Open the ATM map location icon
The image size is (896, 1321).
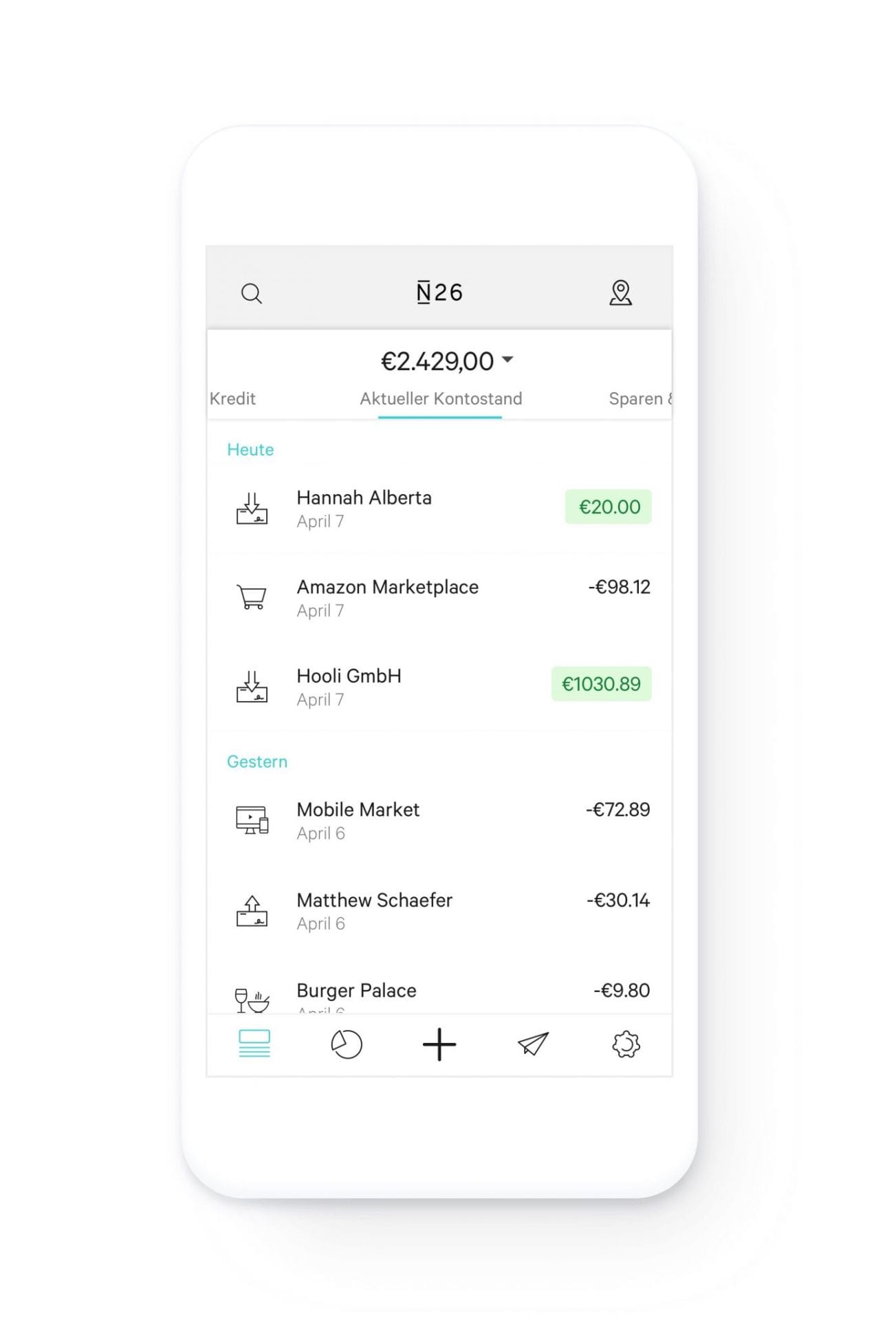620,292
